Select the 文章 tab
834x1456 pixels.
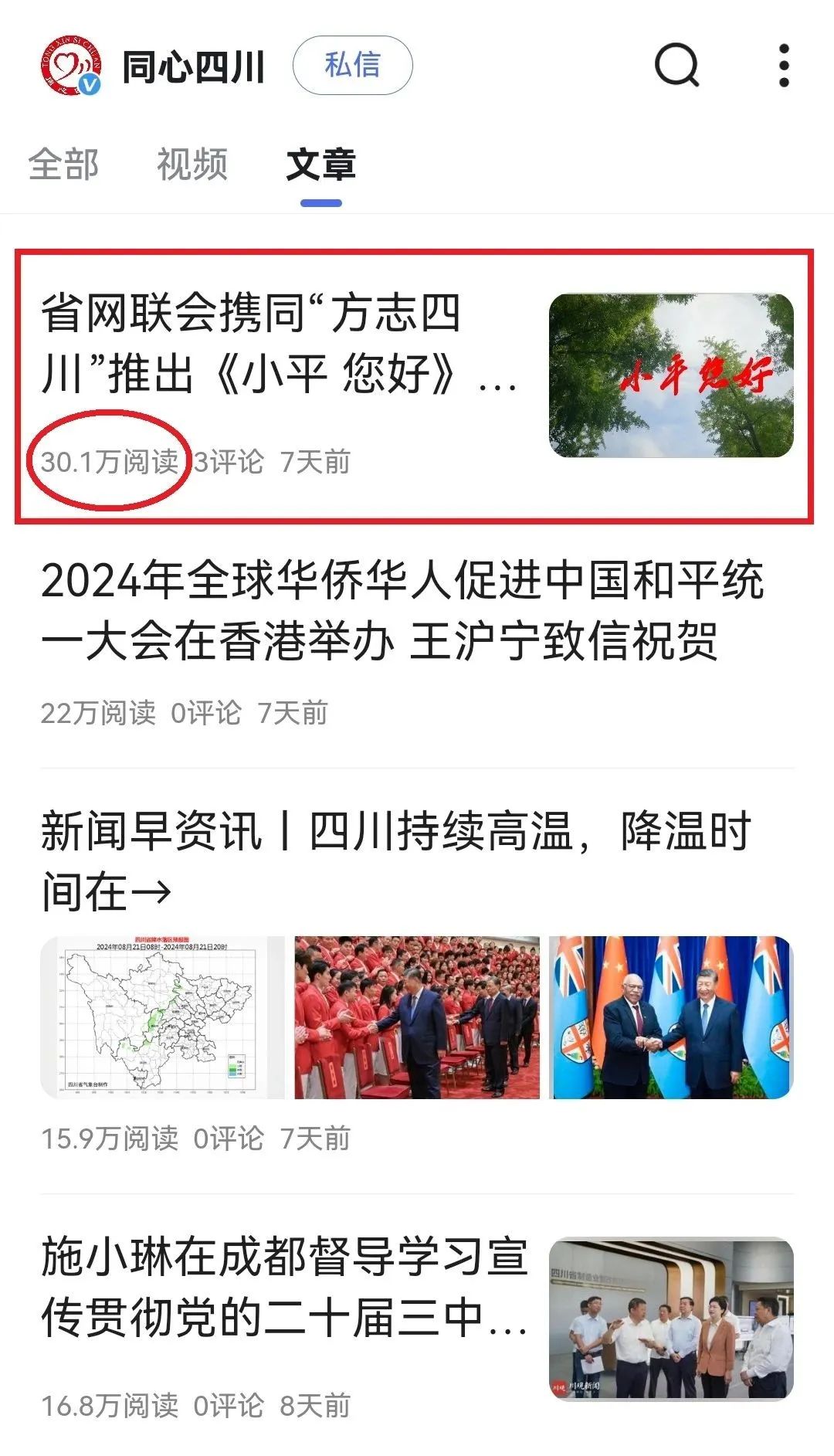[321, 165]
